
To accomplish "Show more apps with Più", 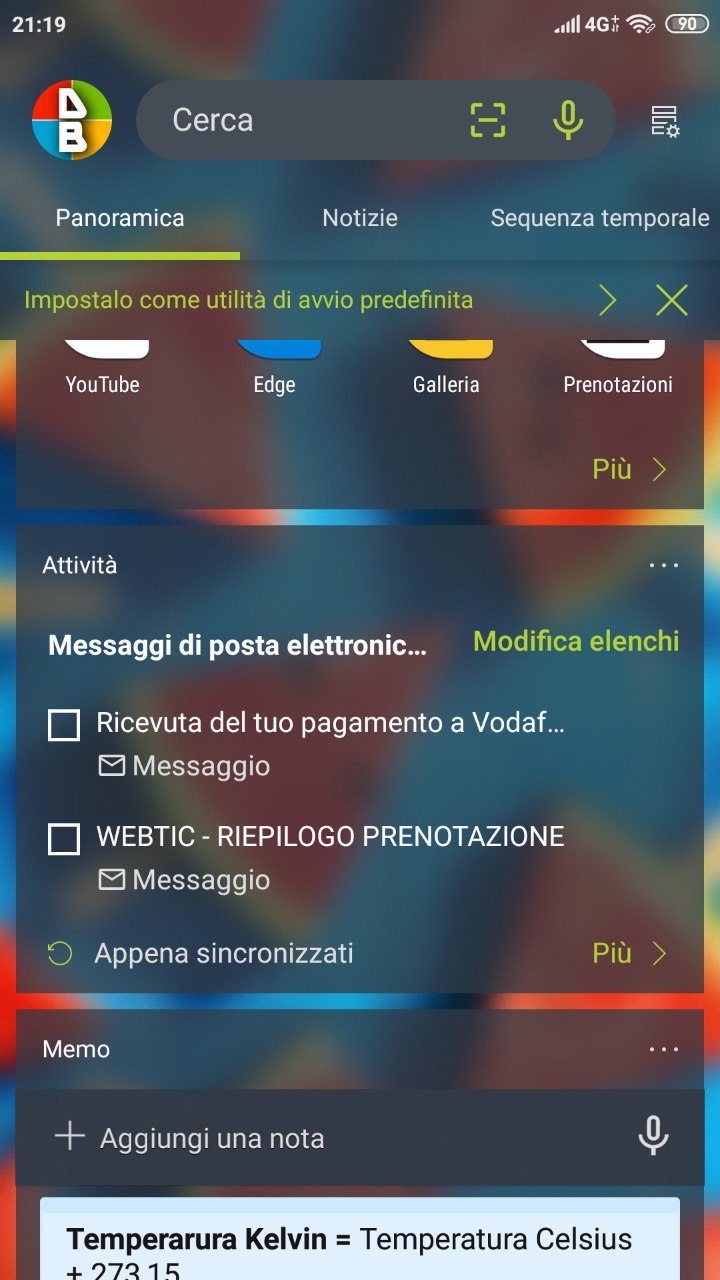I will coord(630,469).
